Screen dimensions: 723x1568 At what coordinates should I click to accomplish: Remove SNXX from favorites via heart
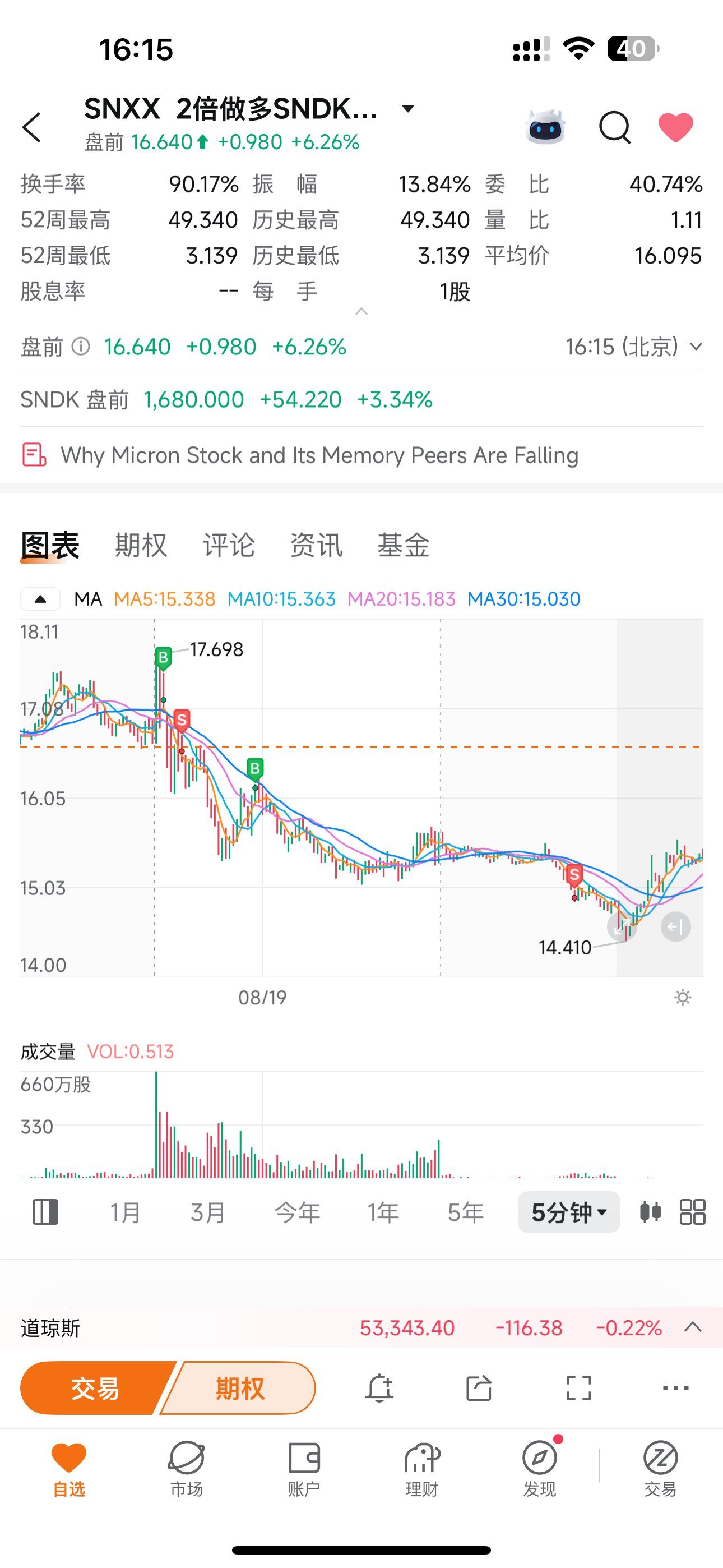click(x=676, y=127)
